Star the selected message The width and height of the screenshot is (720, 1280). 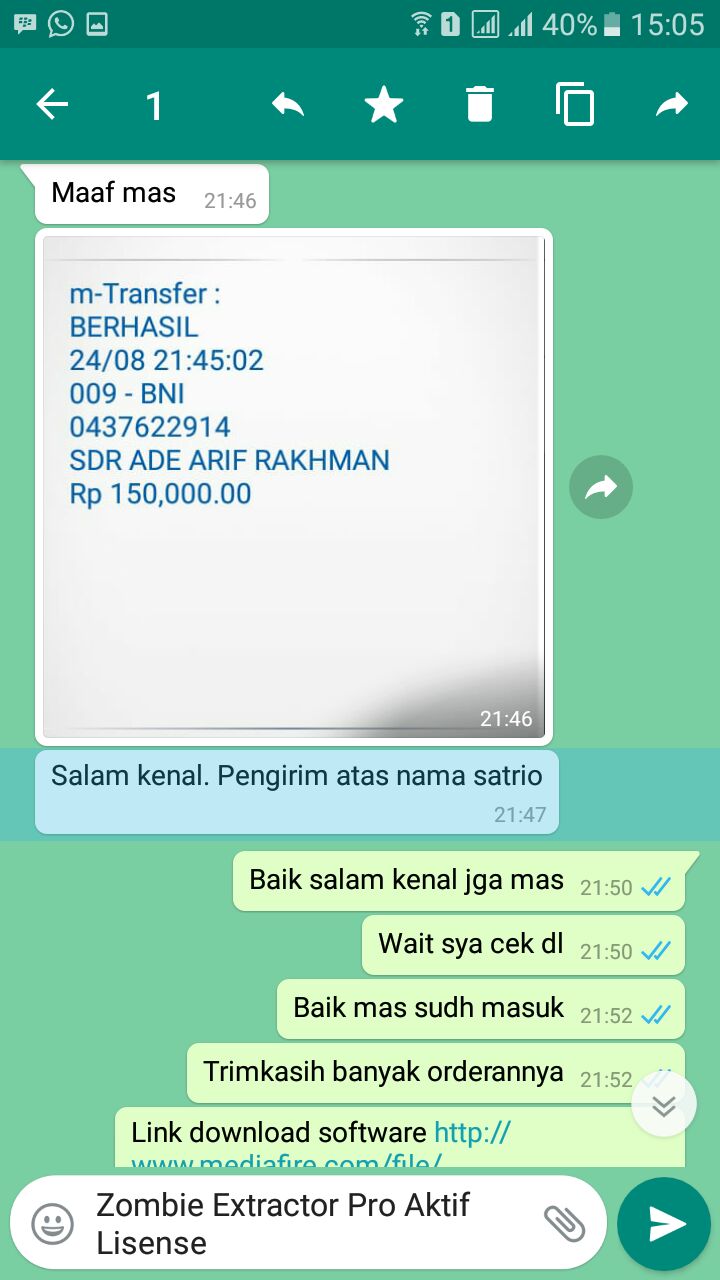[x=384, y=104]
